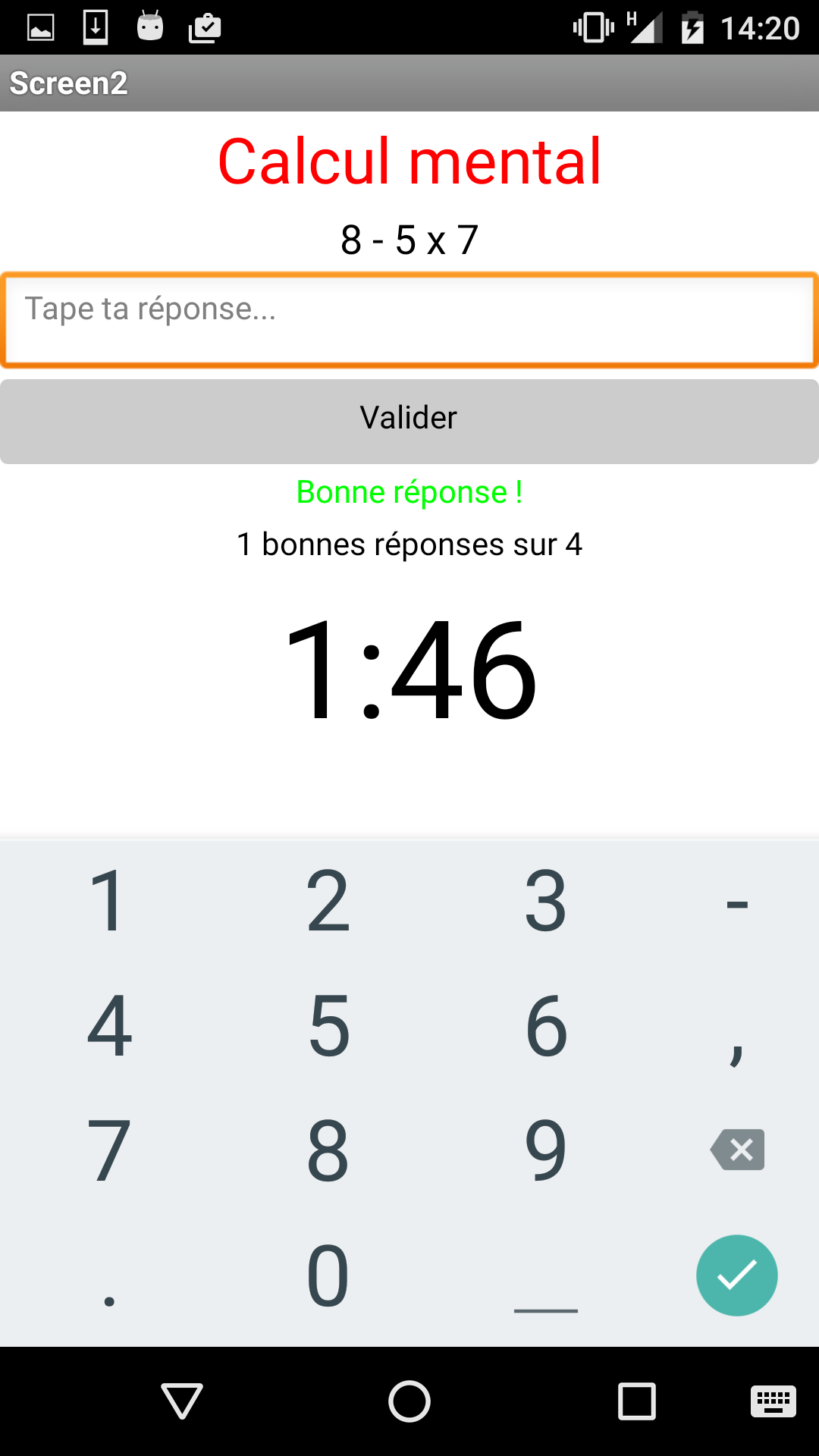
Task: Tap the 7 key on the keypad
Action: tap(109, 1150)
